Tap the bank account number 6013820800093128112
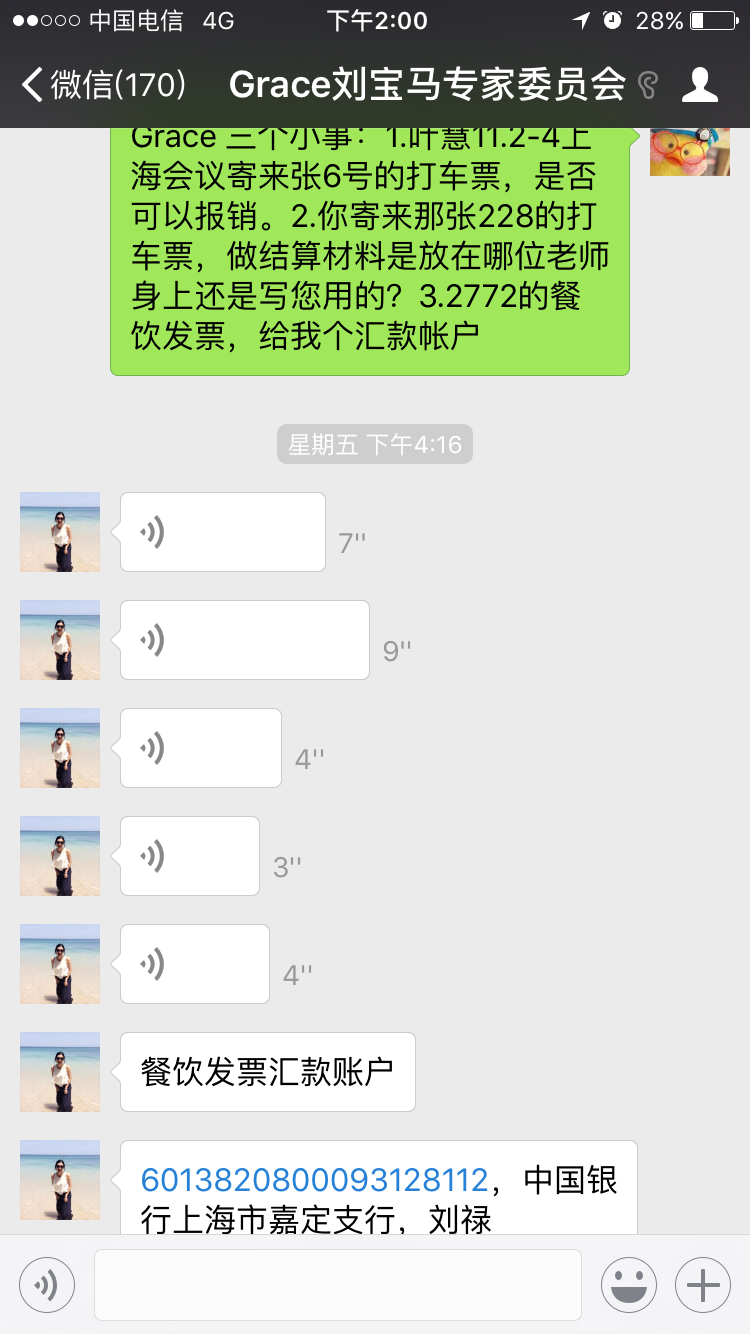The image size is (750, 1334). coord(314,1180)
